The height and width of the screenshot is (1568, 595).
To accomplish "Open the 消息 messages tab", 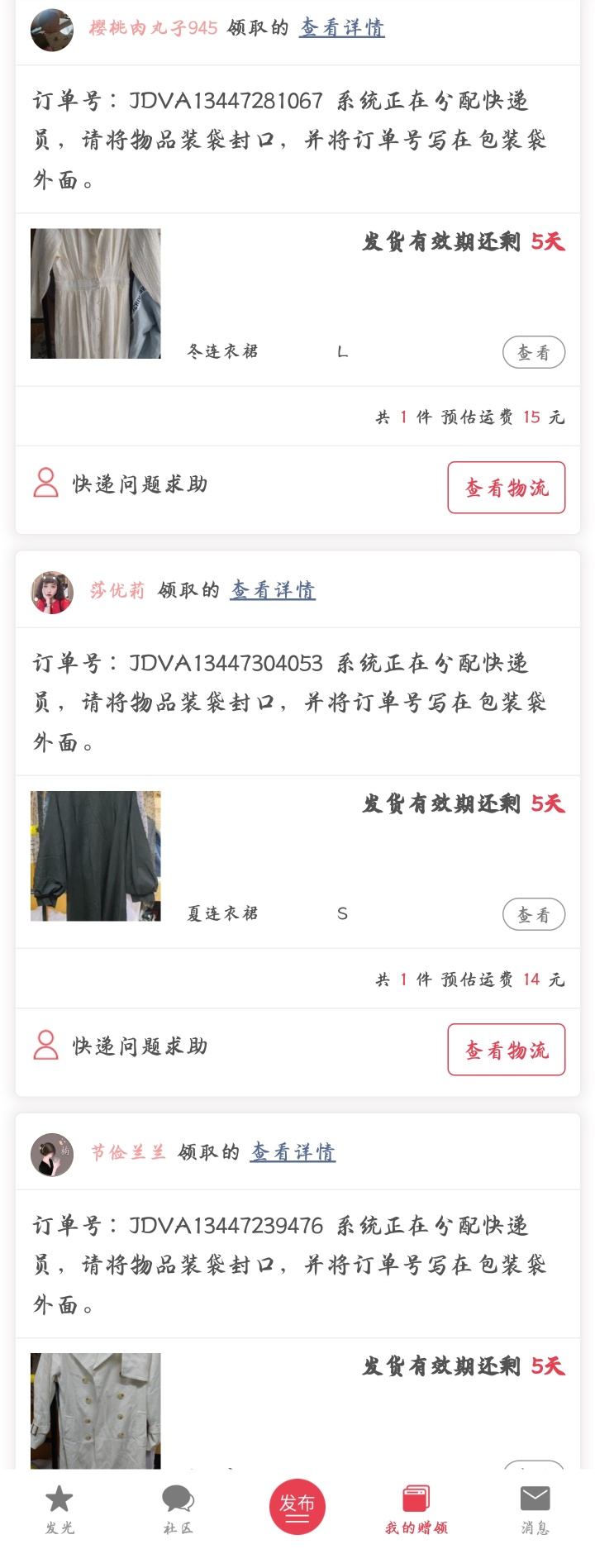I will tap(535, 1509).
